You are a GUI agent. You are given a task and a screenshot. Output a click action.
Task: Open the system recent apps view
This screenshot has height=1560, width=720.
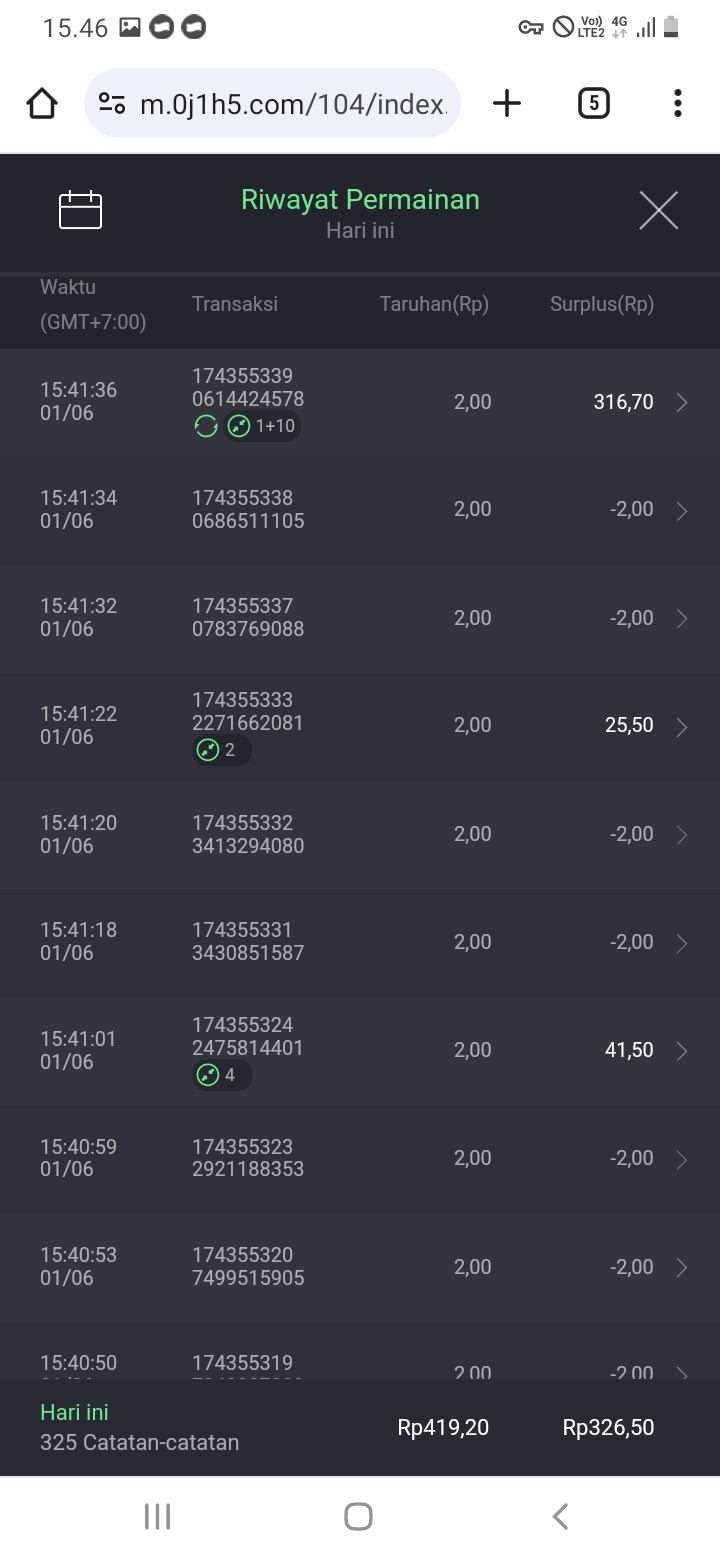click(x=157, y=1516)
